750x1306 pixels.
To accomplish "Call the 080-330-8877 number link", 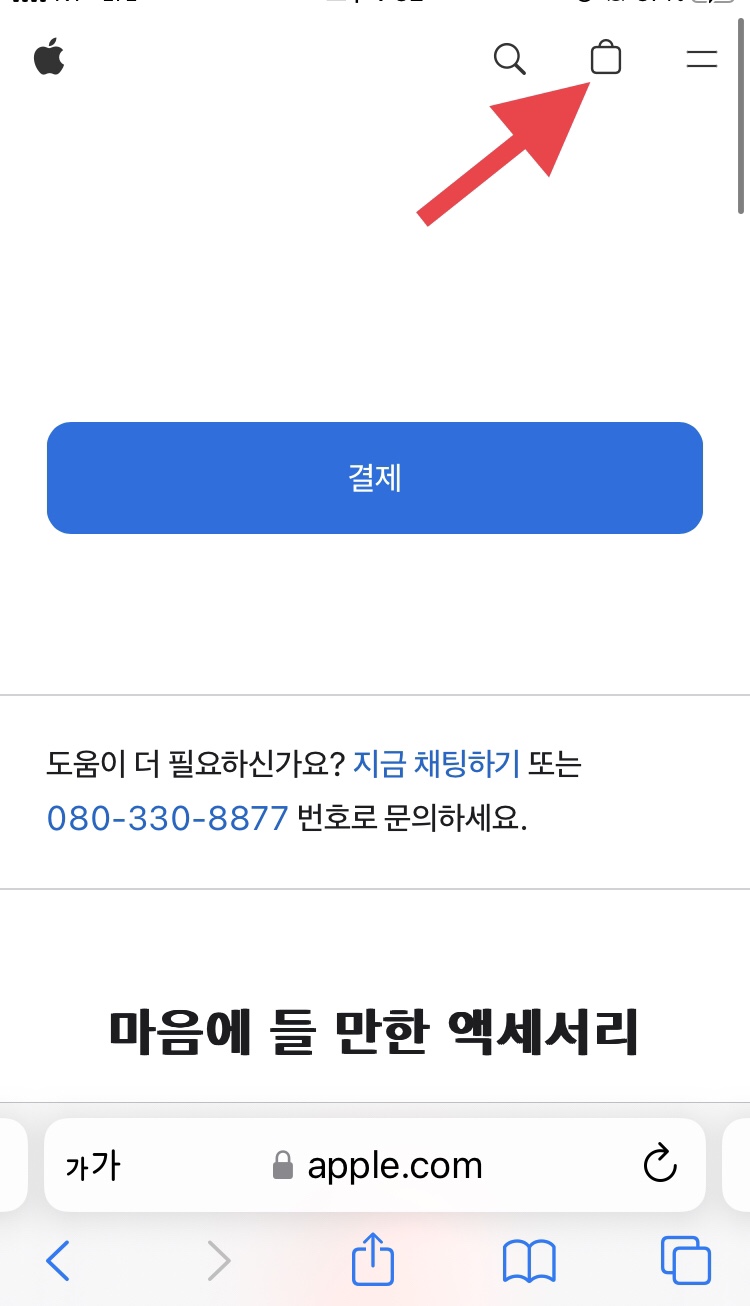I will (x=167, y=819).
